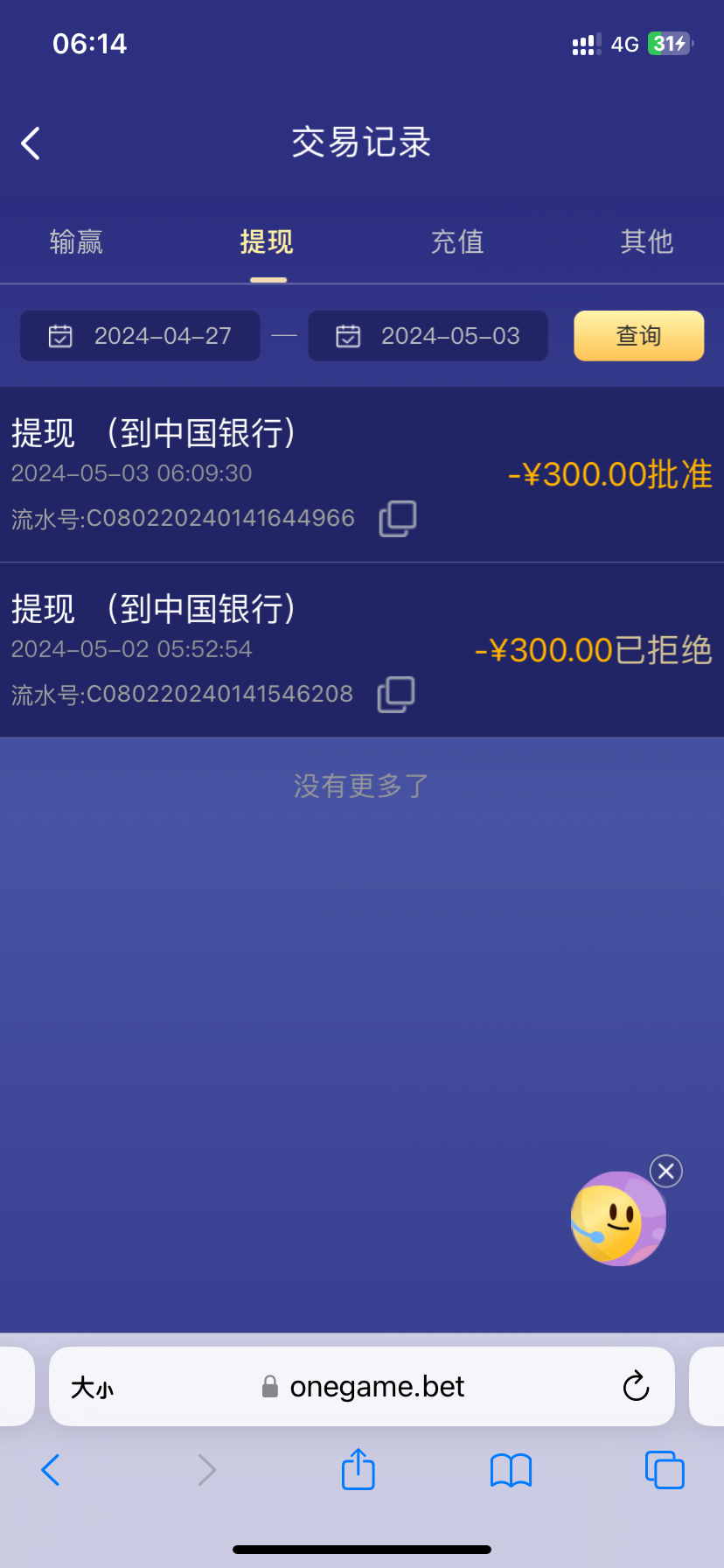Open the 大小 text size menu
The image size is (724, 1568).
pyautogui.click(x=92, y=1388)
